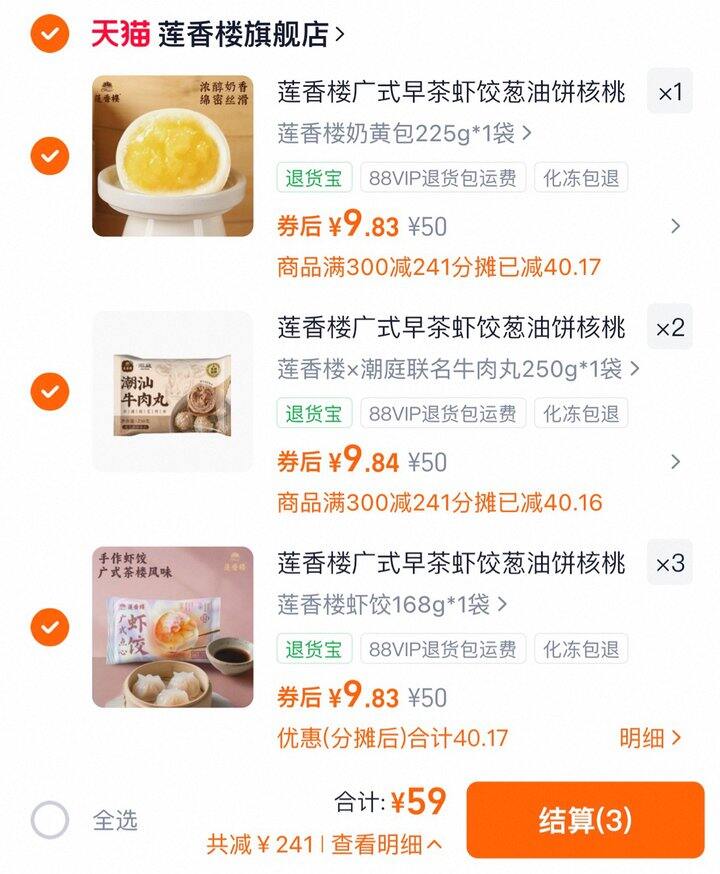Expand the ¥9.83 price details for 奶黄包

coord(675,226)
